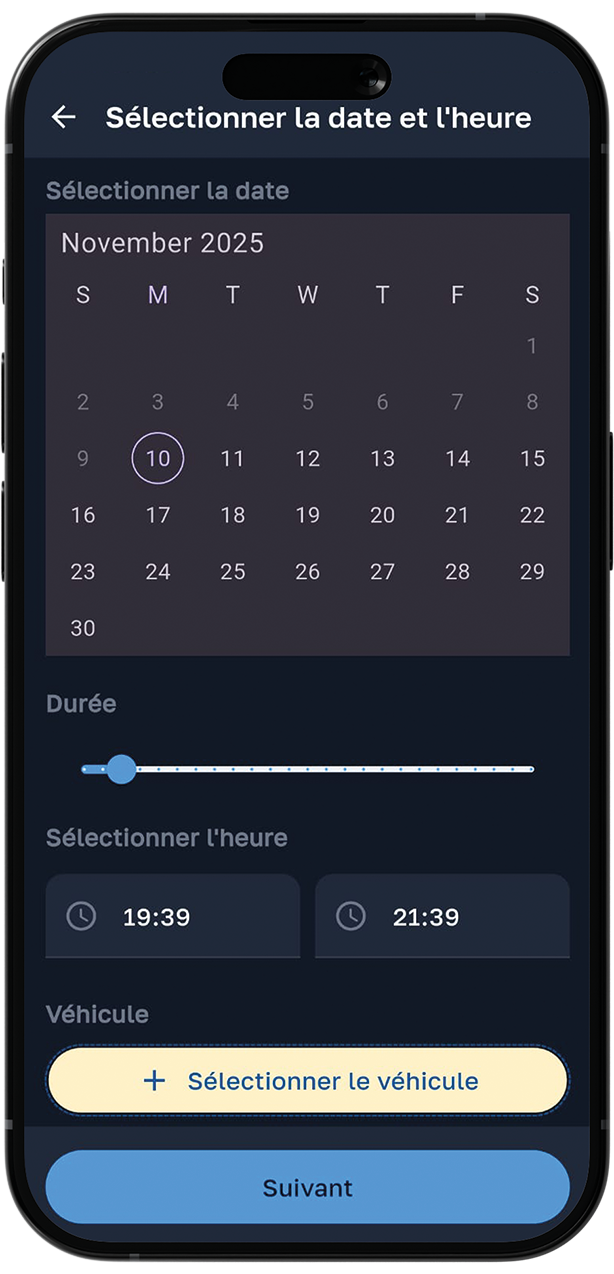The image size is (614, 1274).
Task: Tap Sélectionner le véhicule button
Action: (307, 1081)
